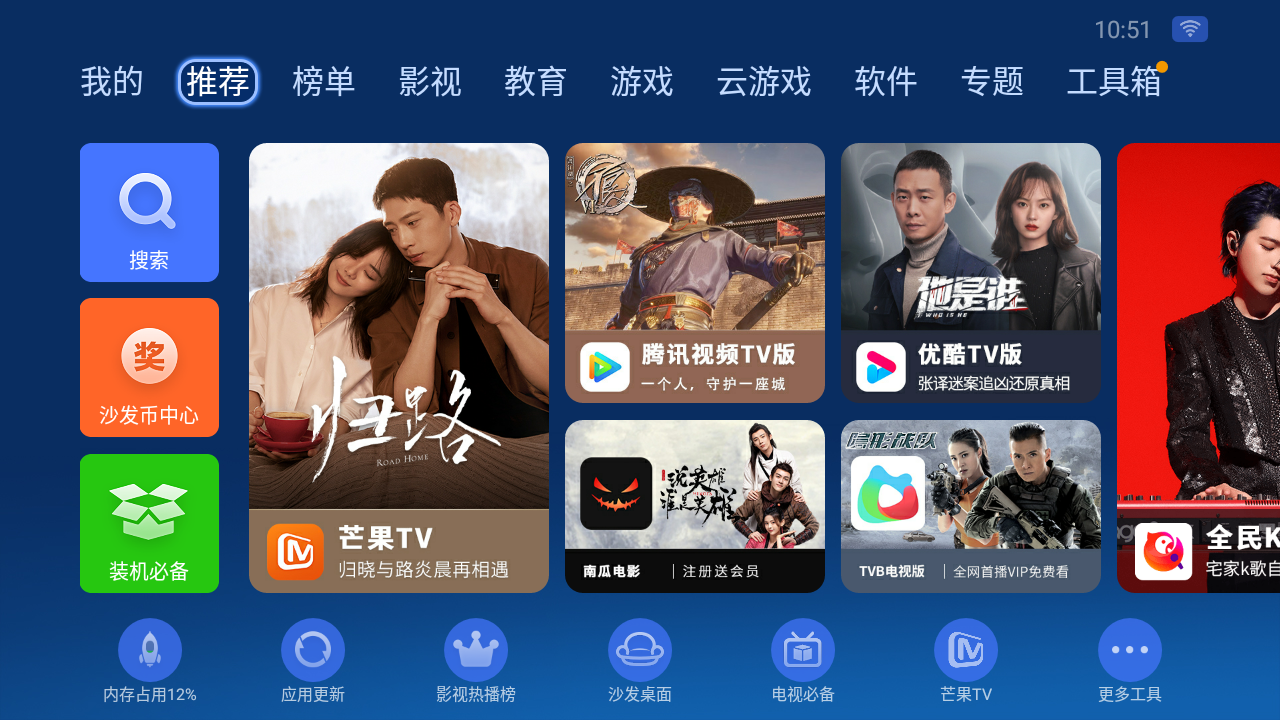Image resolution: width=1280 pixels, height=720 pixels.
Task: Open the 腾讯视频TV版 card
Action: point(695,272)
